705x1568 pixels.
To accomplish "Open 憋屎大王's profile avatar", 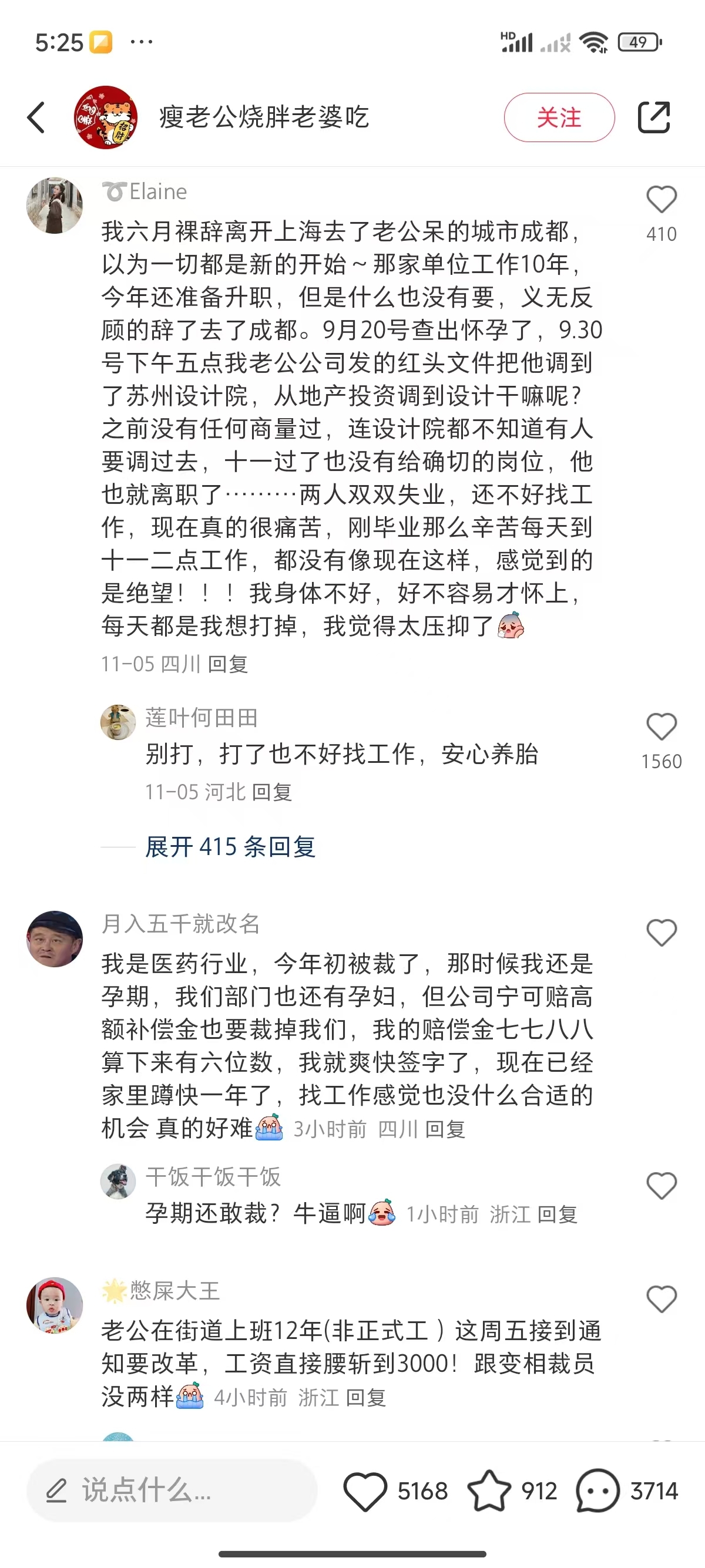I will pos(55,1305).
